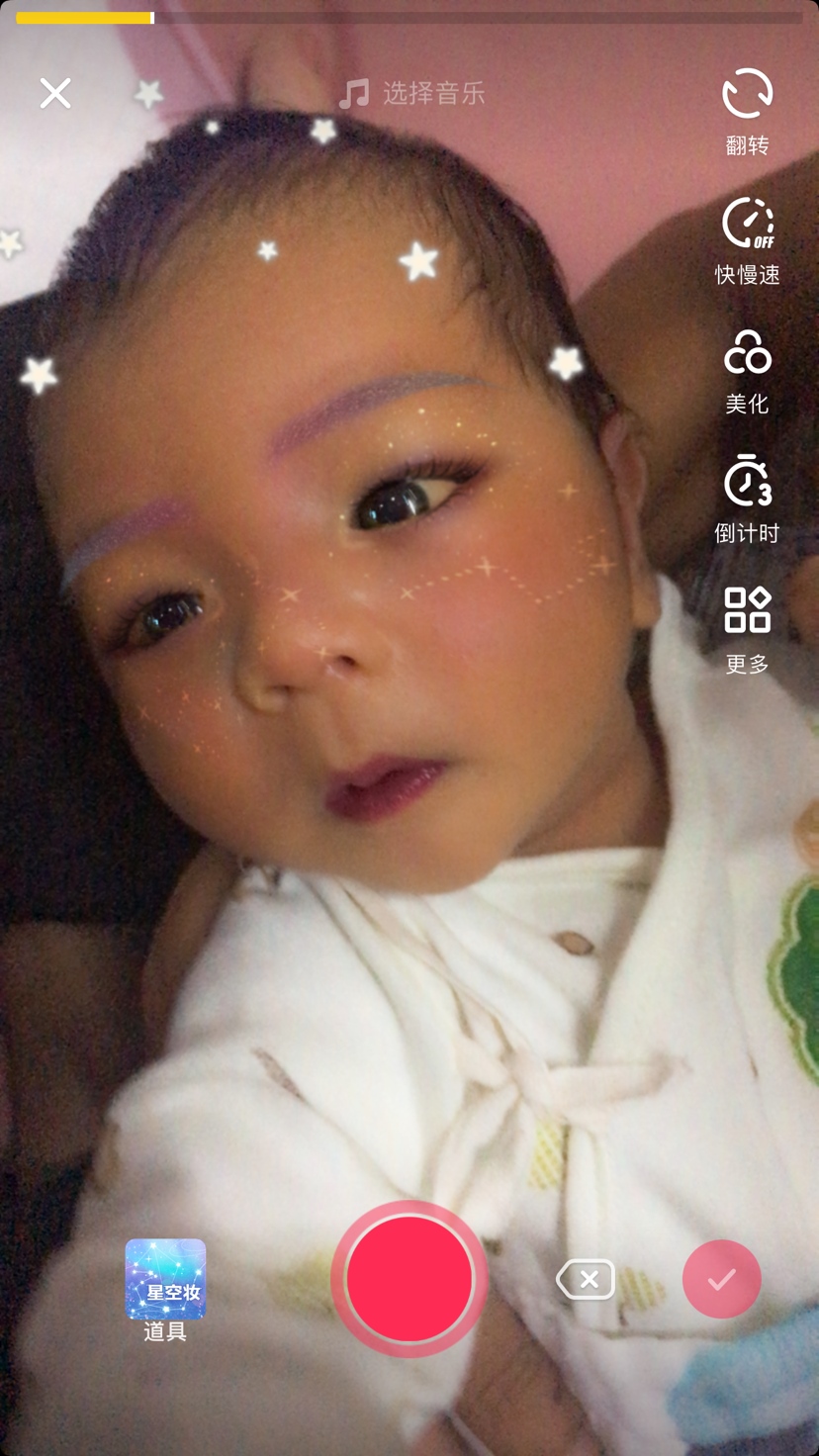Close the recording screen
This screenshot has width=819, height=1456.
click(55, 93)
